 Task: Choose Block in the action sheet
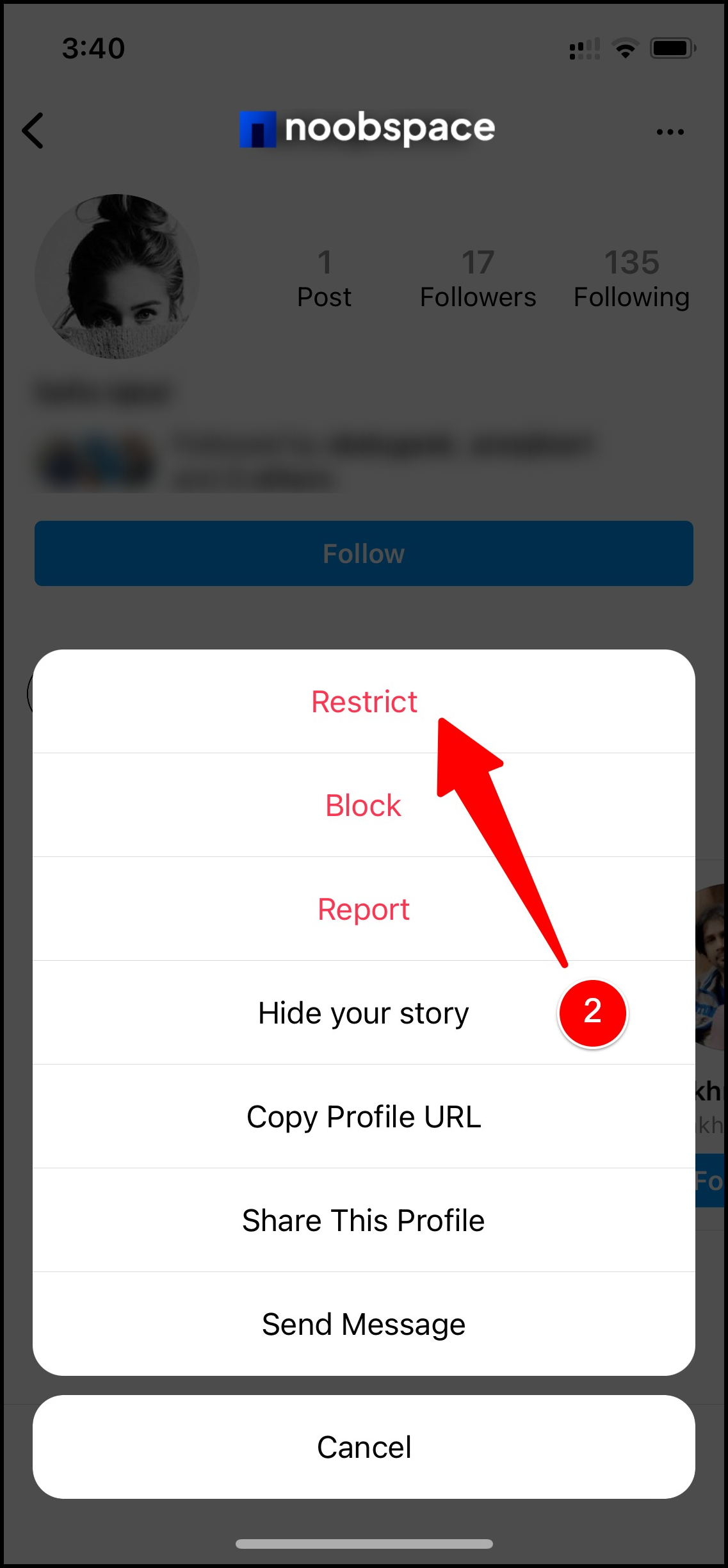[x=364, y=806]
